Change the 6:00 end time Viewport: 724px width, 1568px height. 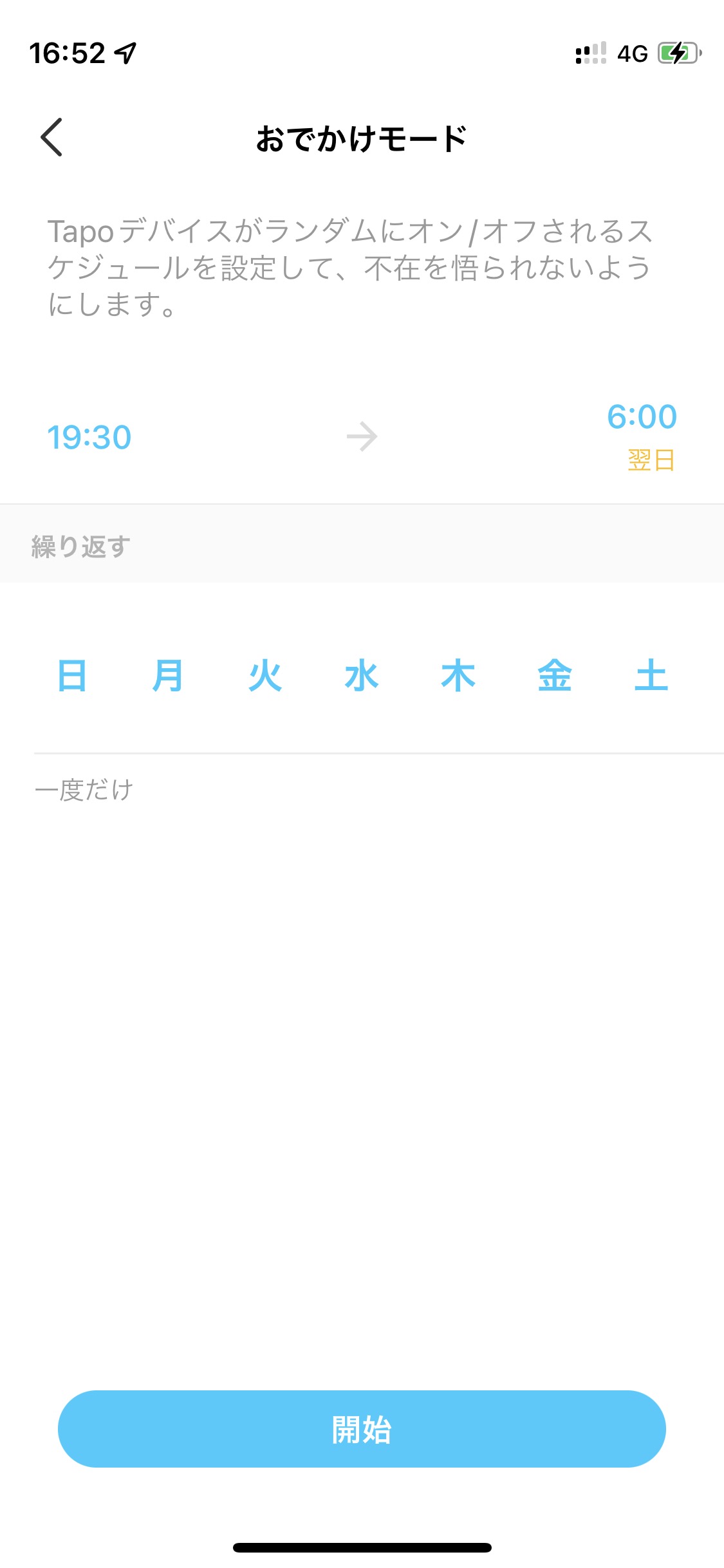click(642, 417)
